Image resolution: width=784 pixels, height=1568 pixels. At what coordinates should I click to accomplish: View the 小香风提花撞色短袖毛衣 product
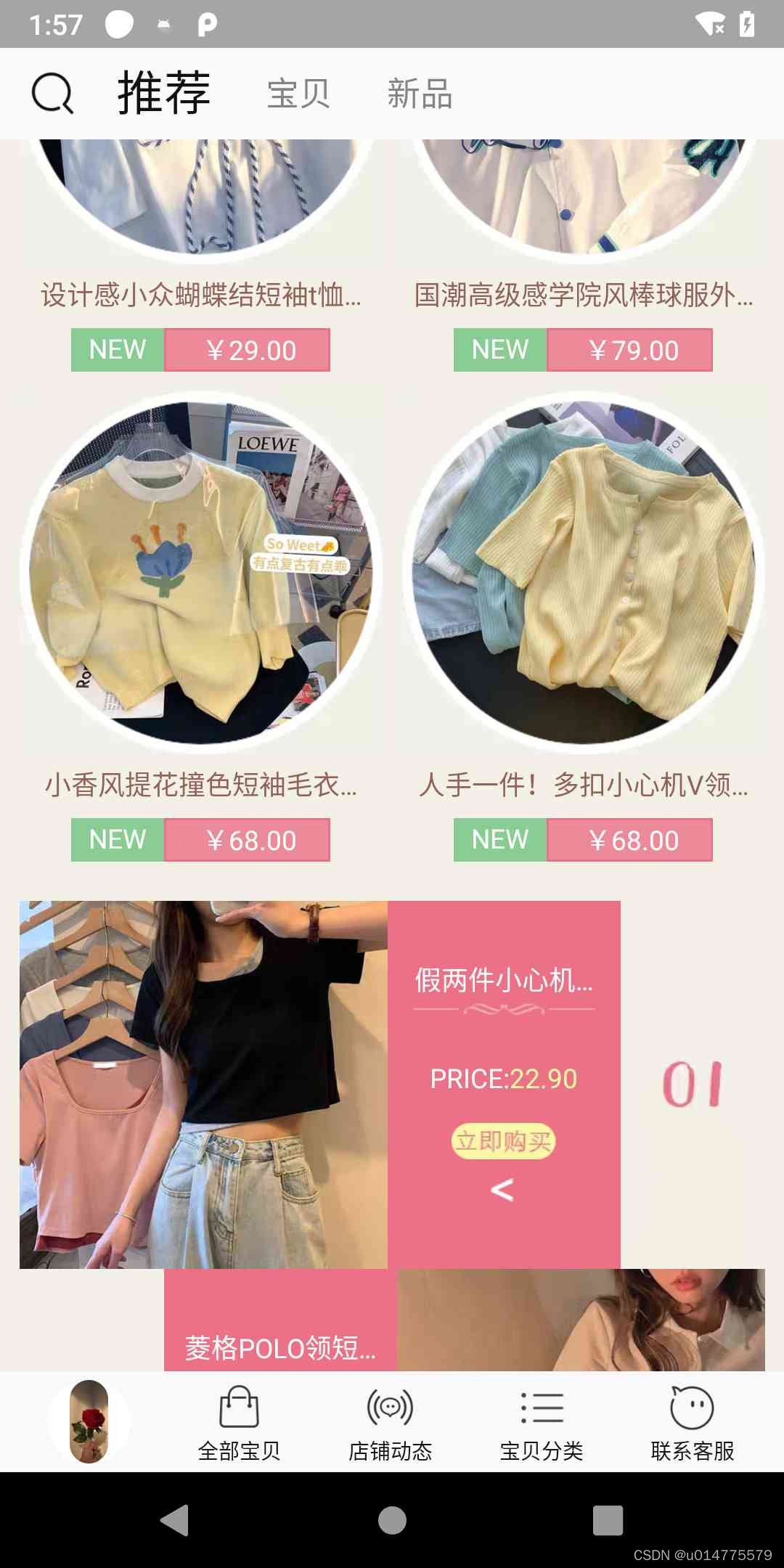tap(200, 573)
